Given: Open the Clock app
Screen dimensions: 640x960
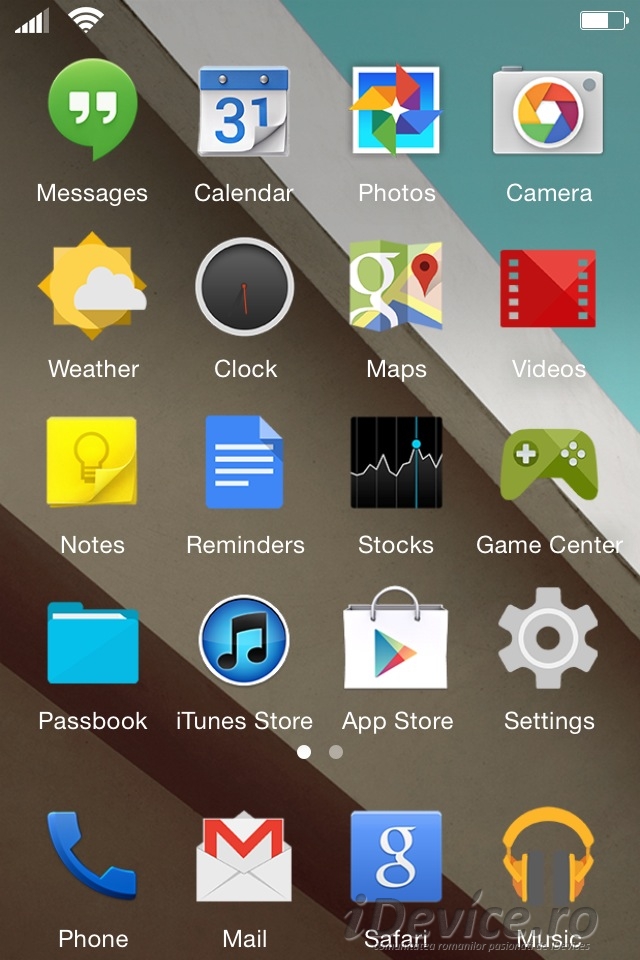Looking at the screenshot, I should click(244, 288).
